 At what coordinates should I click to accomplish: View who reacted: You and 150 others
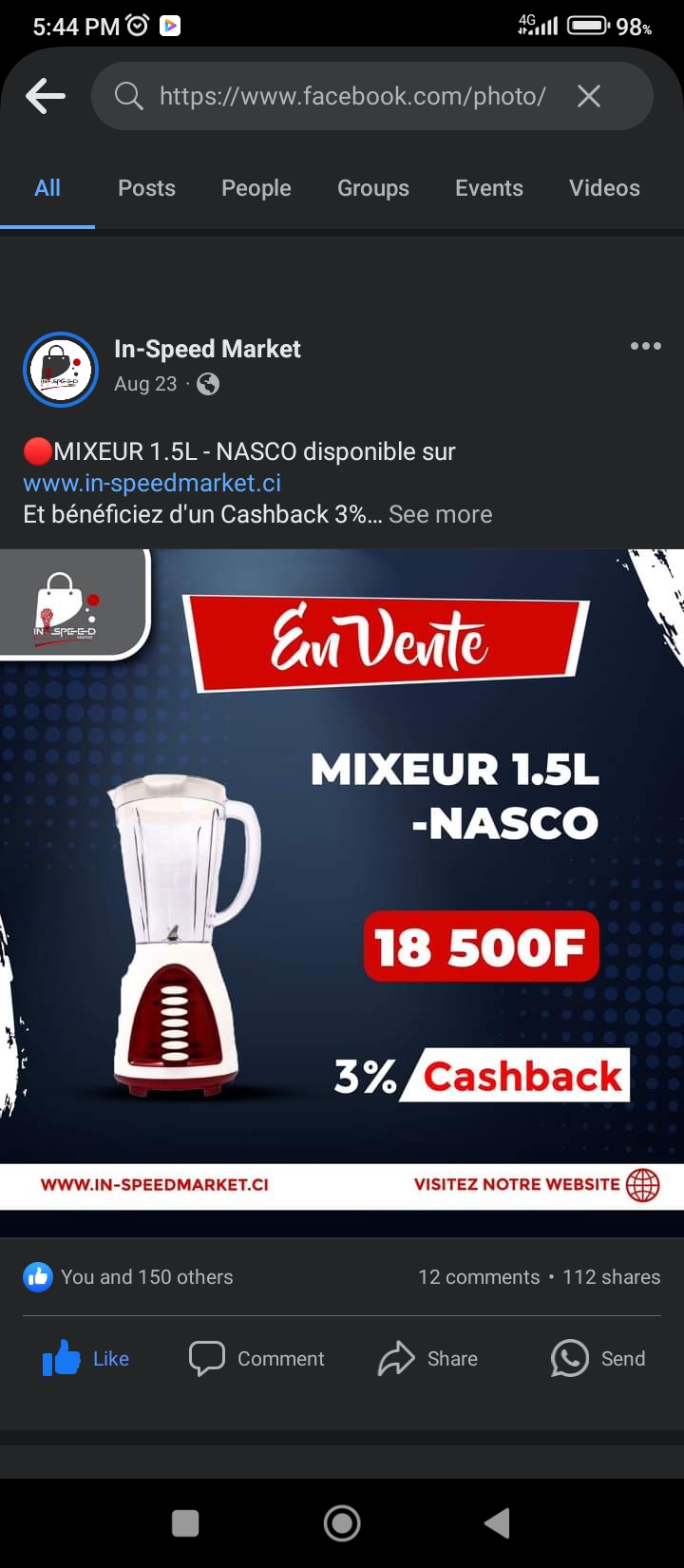pyautogui.click(x=128, y=1277)
